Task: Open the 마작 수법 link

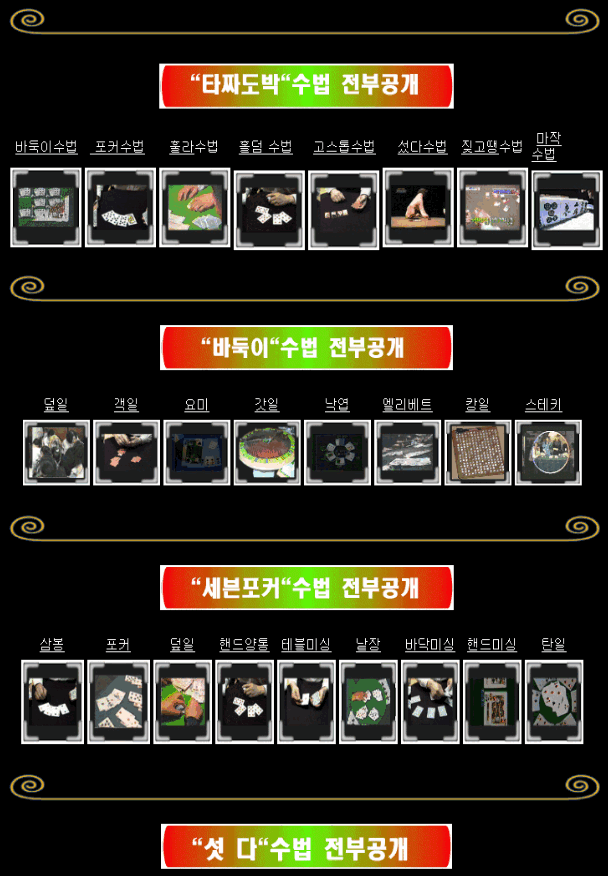Action: pos(546,146)
